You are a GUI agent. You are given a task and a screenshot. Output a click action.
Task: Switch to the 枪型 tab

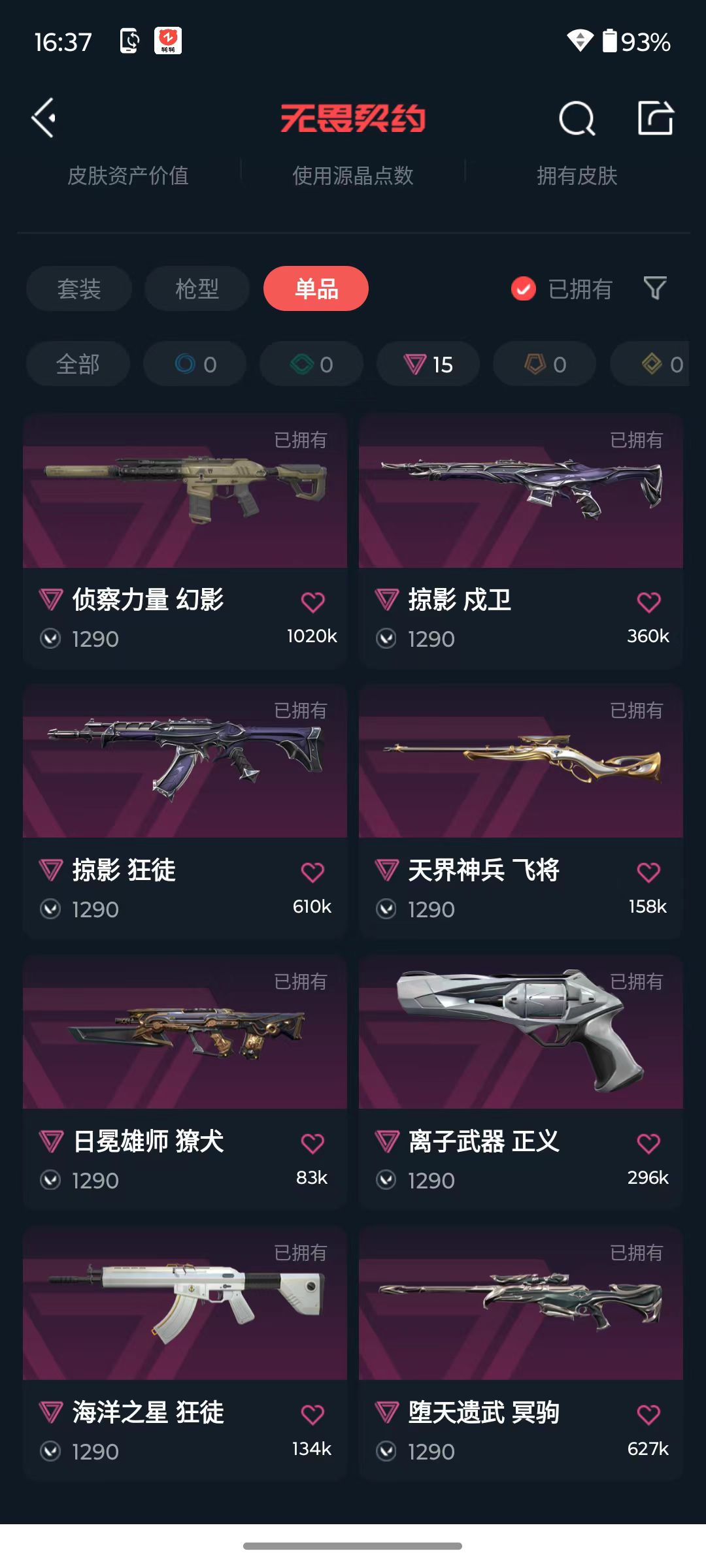click(197, 289)
